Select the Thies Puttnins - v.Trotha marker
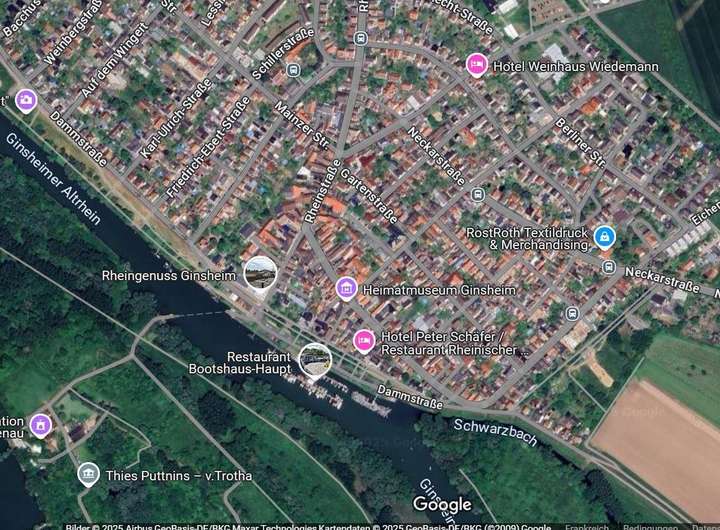 click(88, 475)
